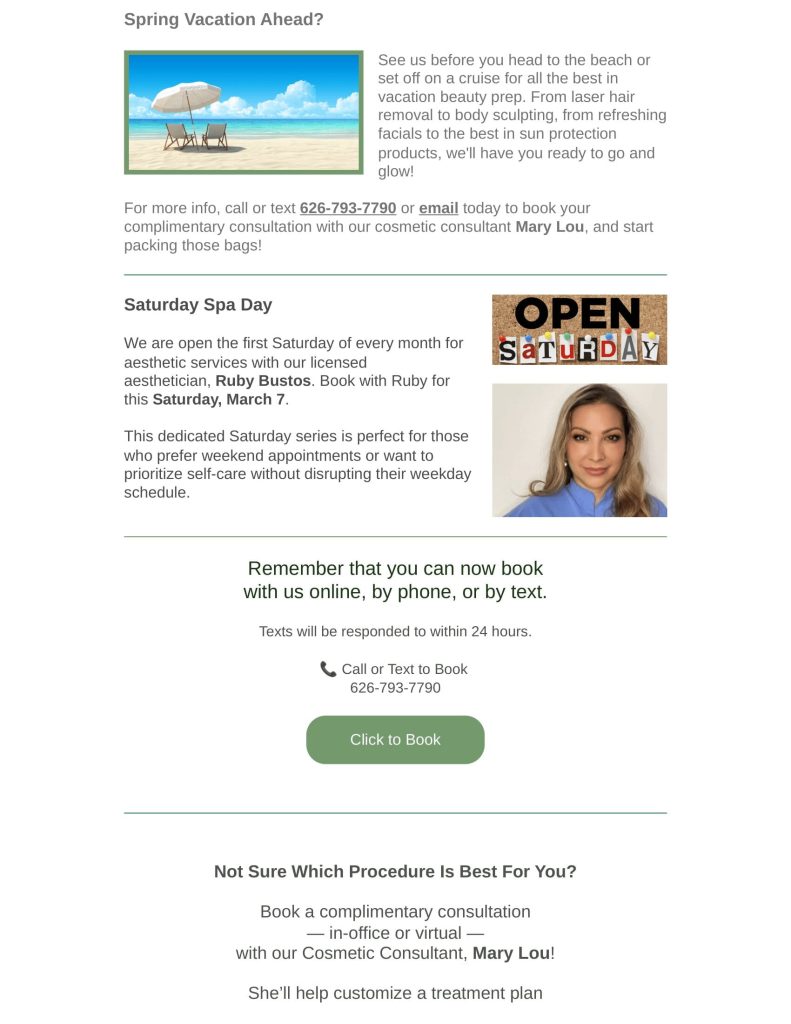Tap the Click to Book button
This screenshot has width=791, height=1024.
coord(395,740)
